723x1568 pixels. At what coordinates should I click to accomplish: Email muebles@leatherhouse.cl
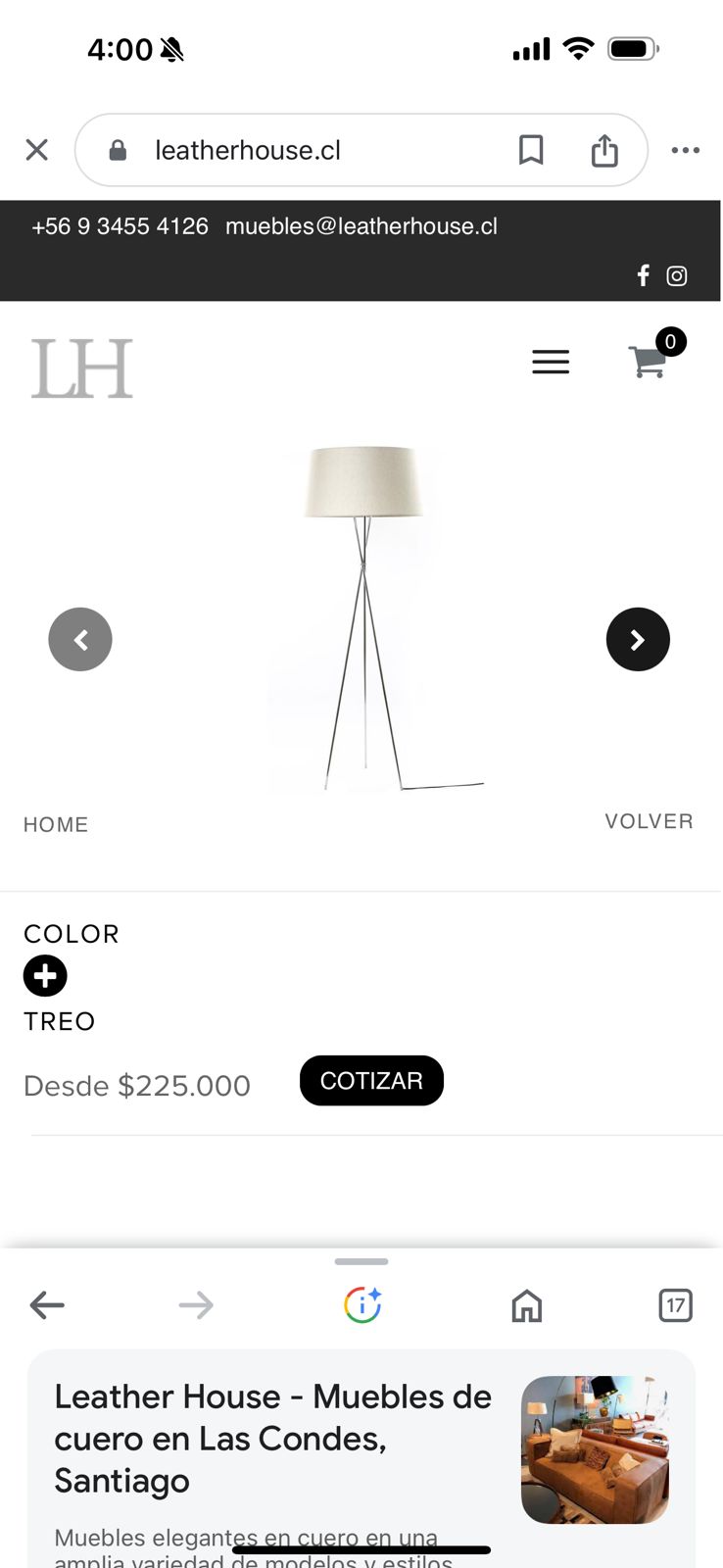pyautogui.click(x=361, y=226)
